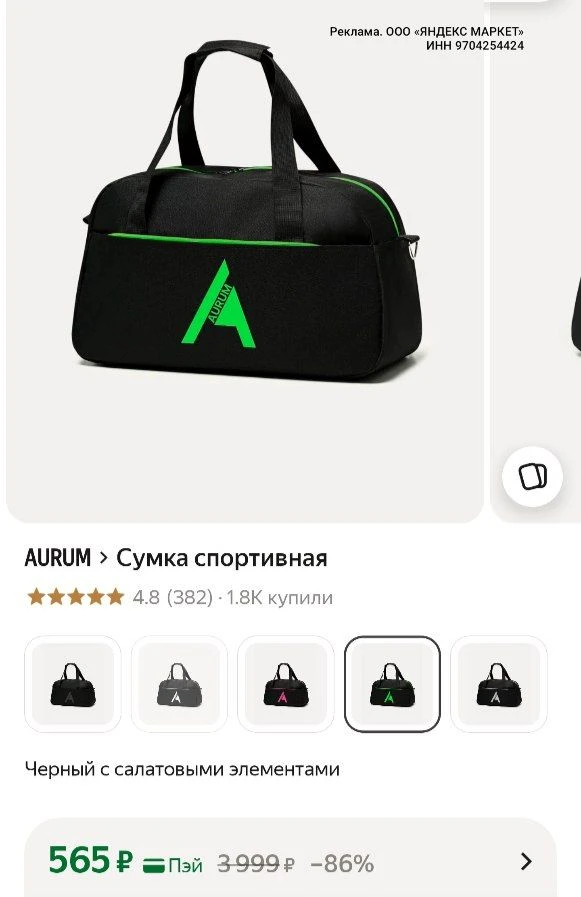This screenshot has height=897, width=581.
Task: Open reviews via the 4.8 rating line
Action: click(180, 597)
